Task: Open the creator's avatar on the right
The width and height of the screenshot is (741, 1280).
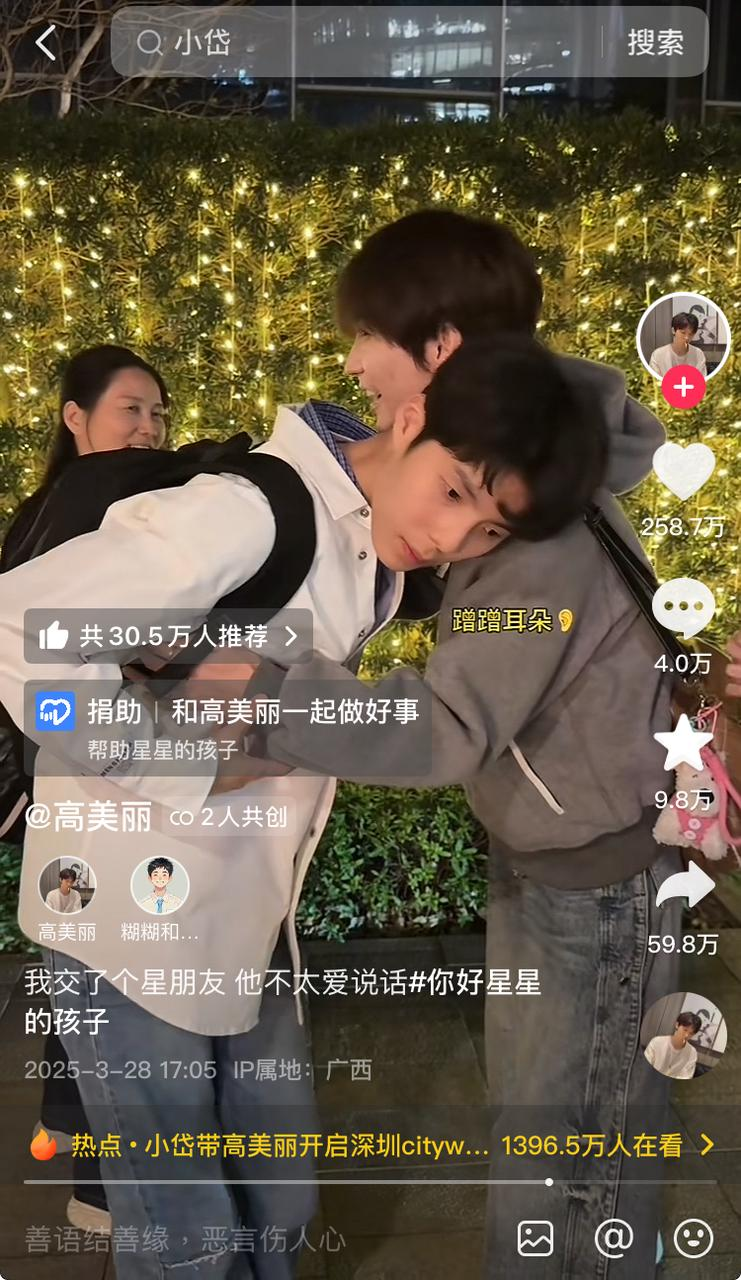Action: (683, 340)
